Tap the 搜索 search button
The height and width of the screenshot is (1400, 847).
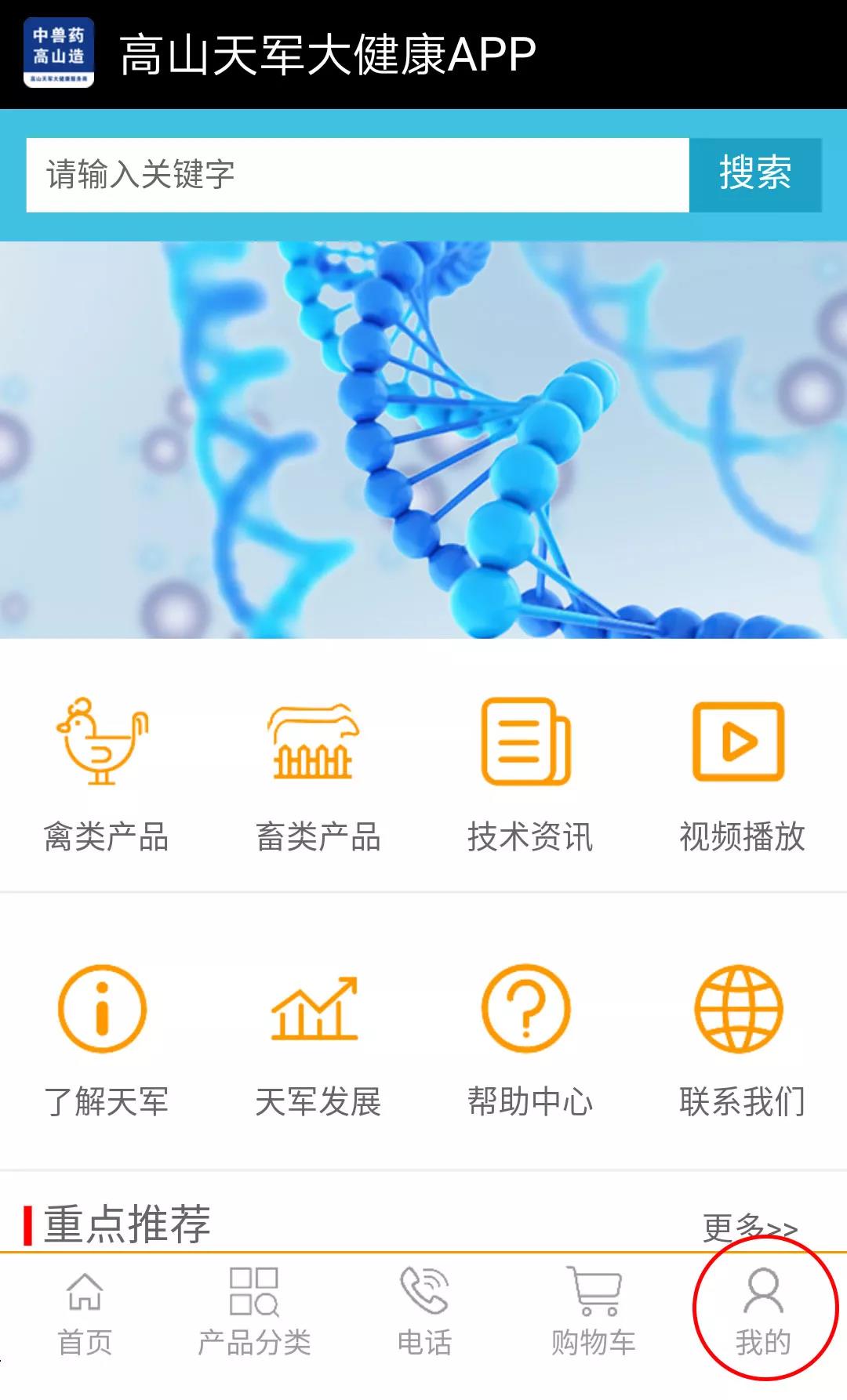pos(755,175)
